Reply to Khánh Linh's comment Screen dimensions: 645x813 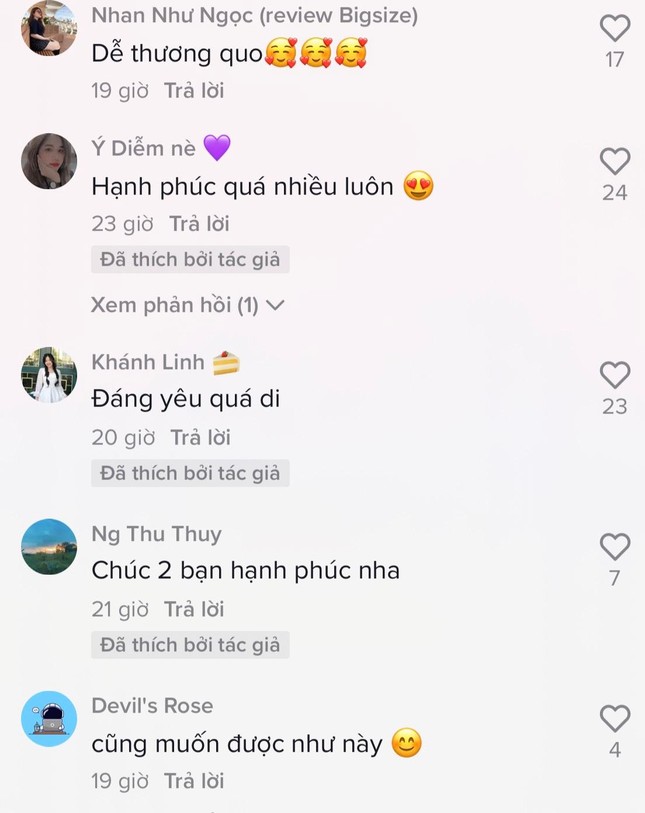point(200,438)
